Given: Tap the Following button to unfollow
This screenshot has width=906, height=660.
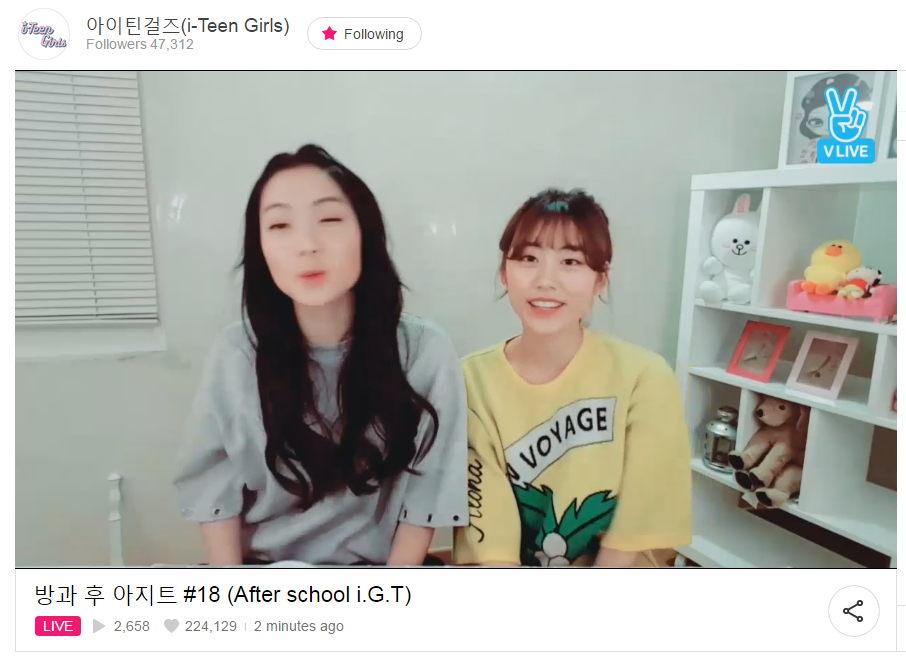Looking at the screenshot, I should (364, 34).
